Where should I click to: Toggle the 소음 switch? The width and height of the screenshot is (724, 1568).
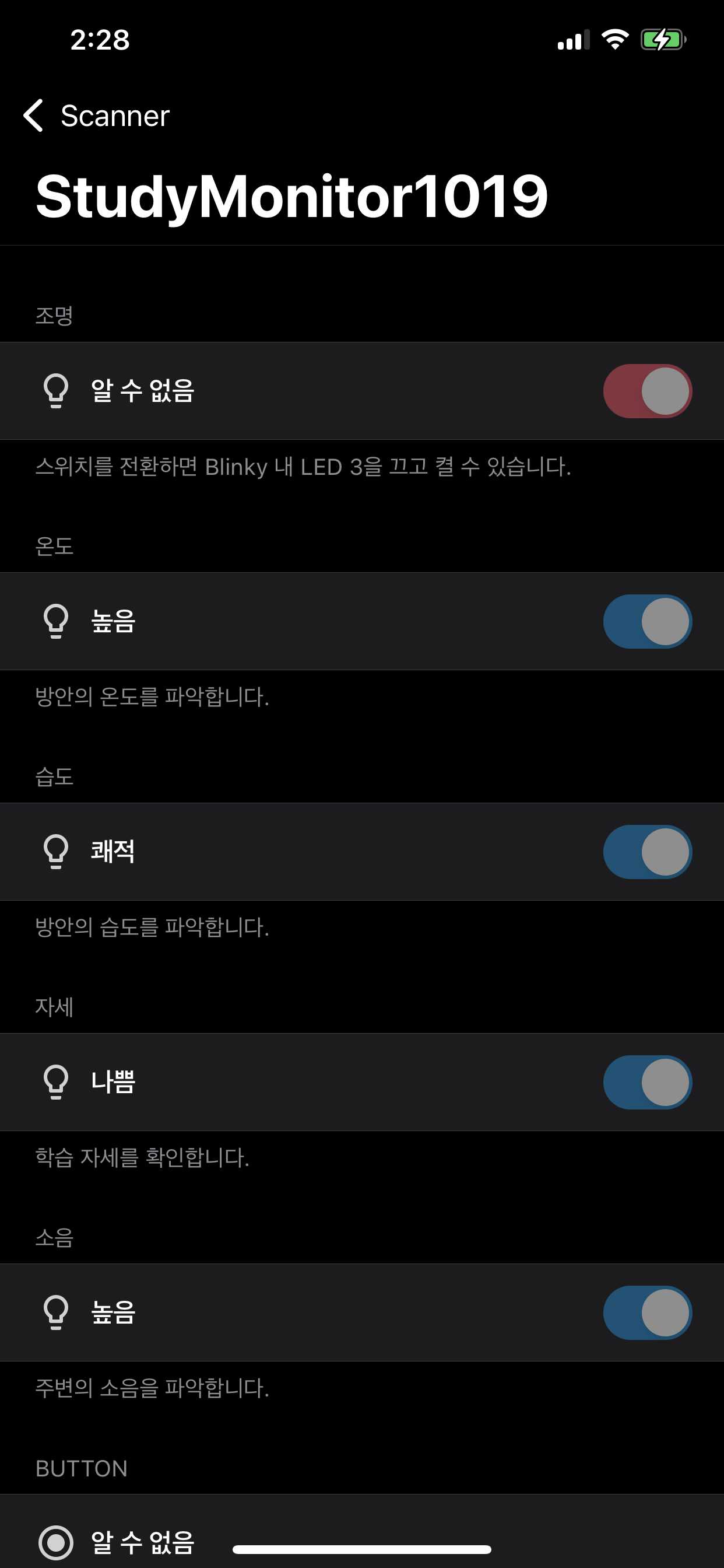647,1313
